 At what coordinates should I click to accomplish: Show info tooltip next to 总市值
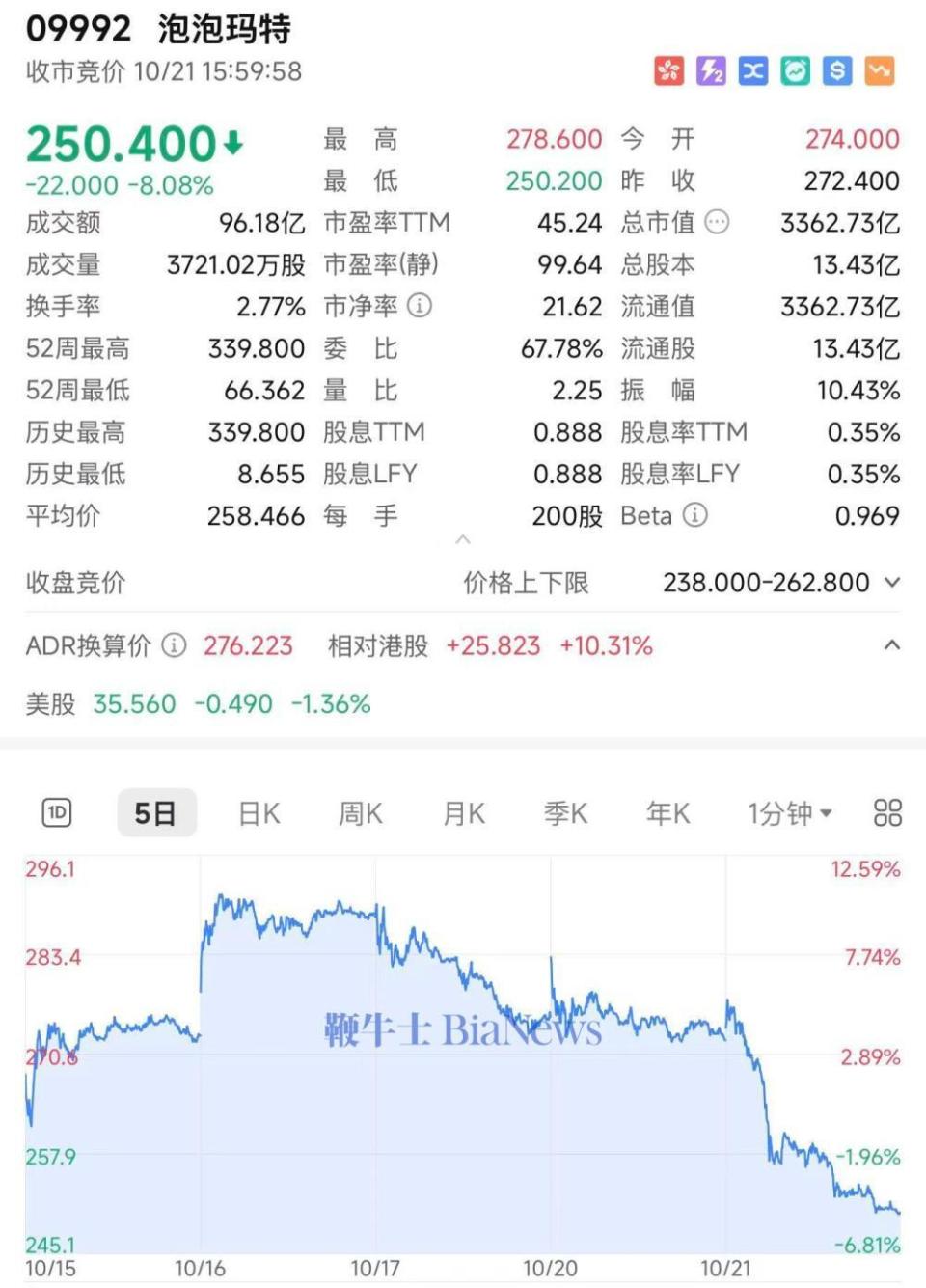[715, 222]
